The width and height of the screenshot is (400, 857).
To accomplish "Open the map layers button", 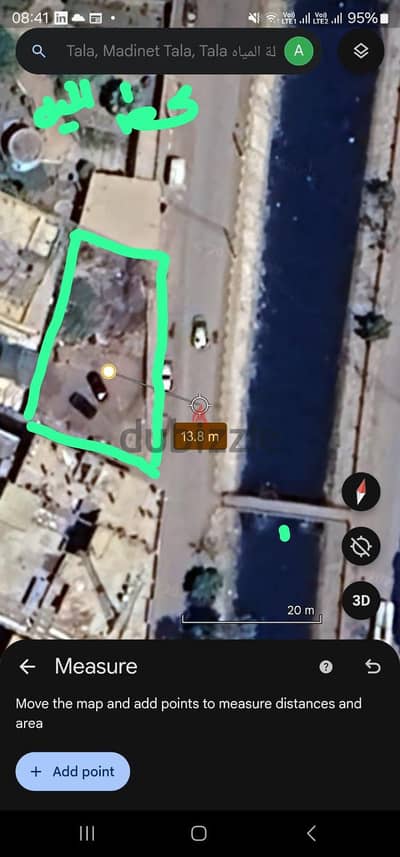I will (361, 51).
